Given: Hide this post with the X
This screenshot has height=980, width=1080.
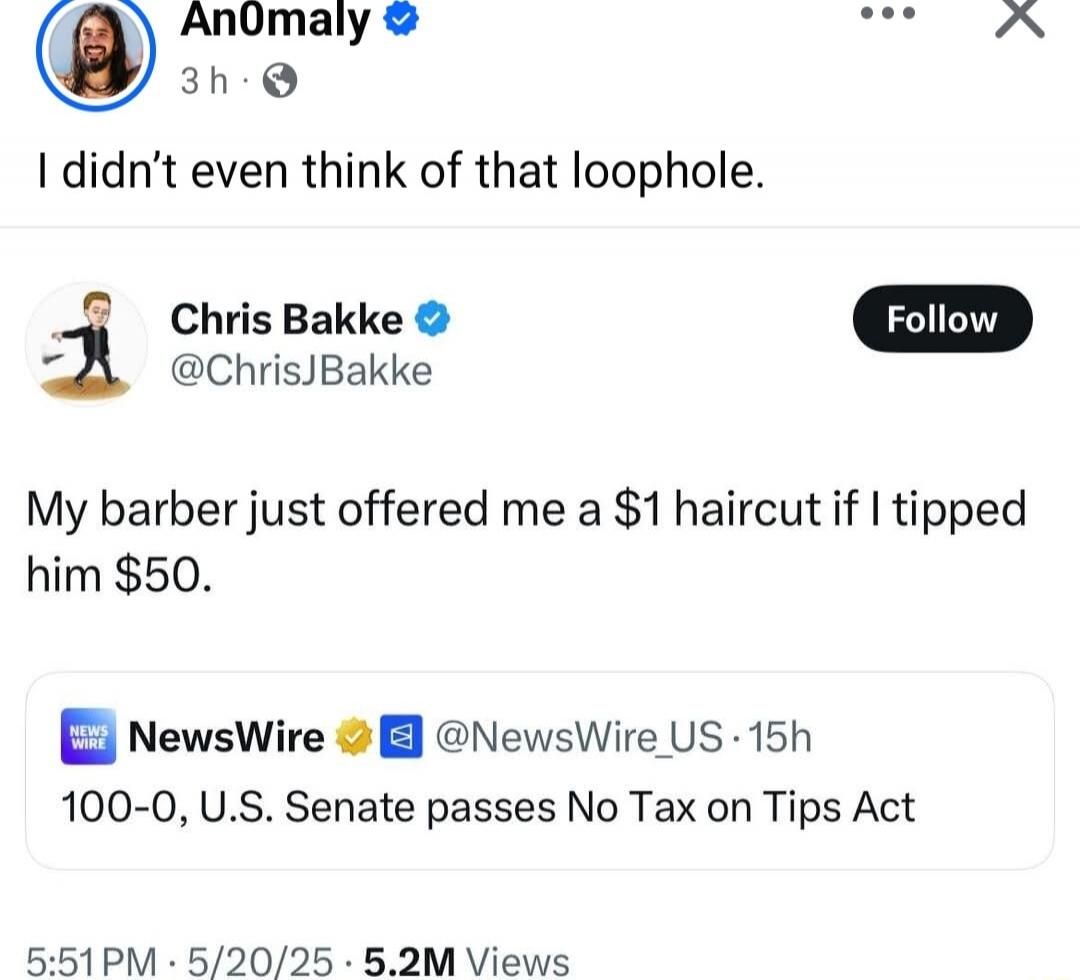Looking at the screenshot, I should pyautogui.click(x=1020, y=18).
